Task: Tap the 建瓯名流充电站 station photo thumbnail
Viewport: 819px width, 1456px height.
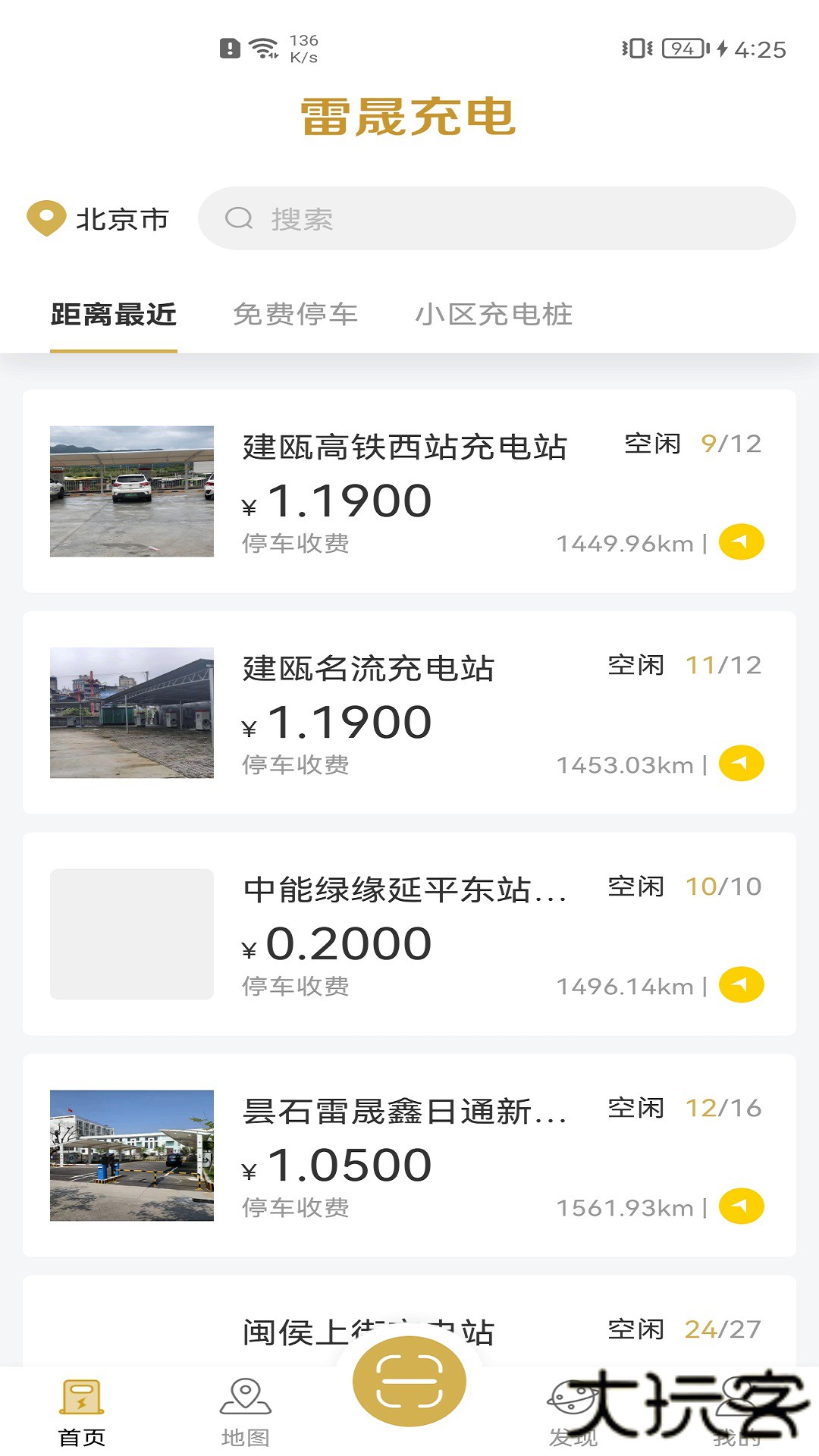Action: point(130,713)
